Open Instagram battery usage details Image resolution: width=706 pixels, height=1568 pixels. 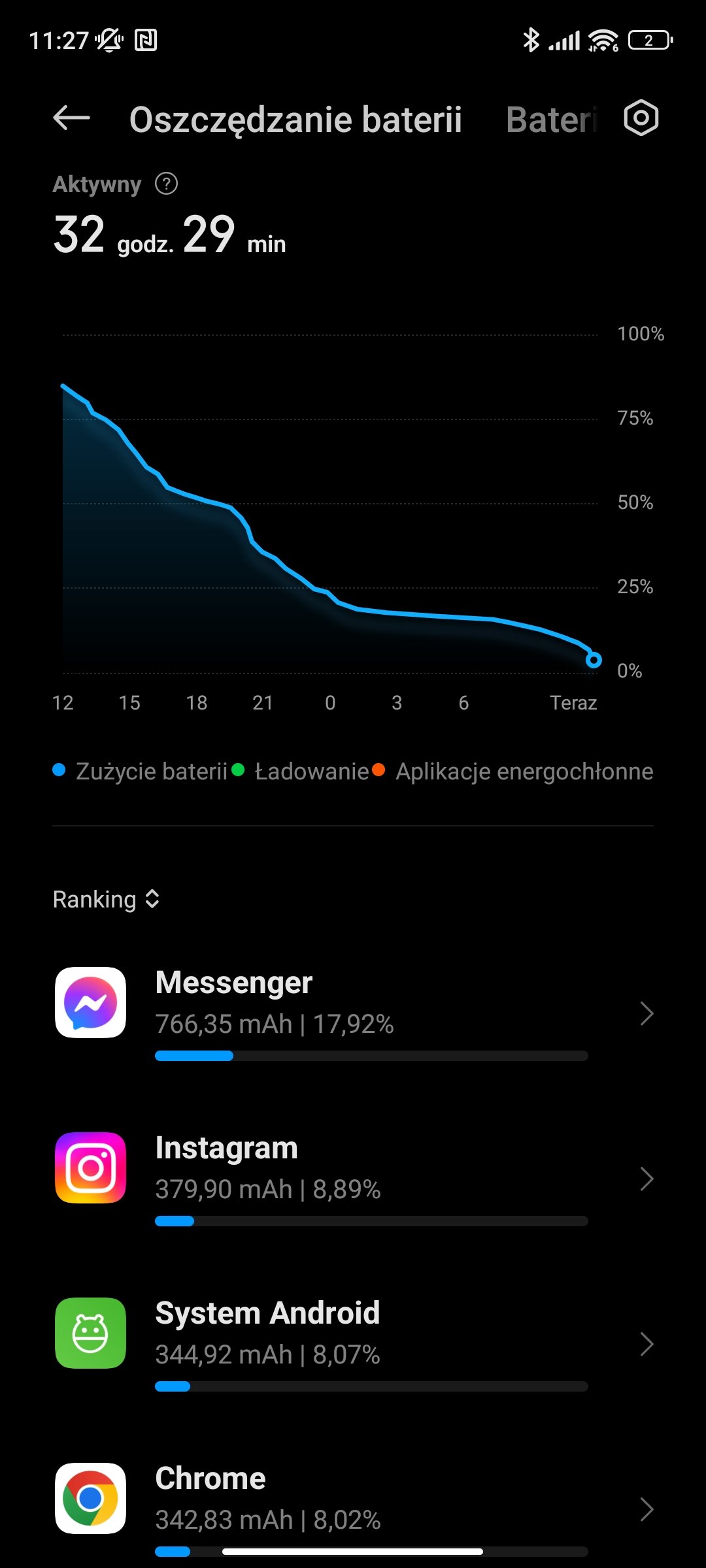point(353,1178)
